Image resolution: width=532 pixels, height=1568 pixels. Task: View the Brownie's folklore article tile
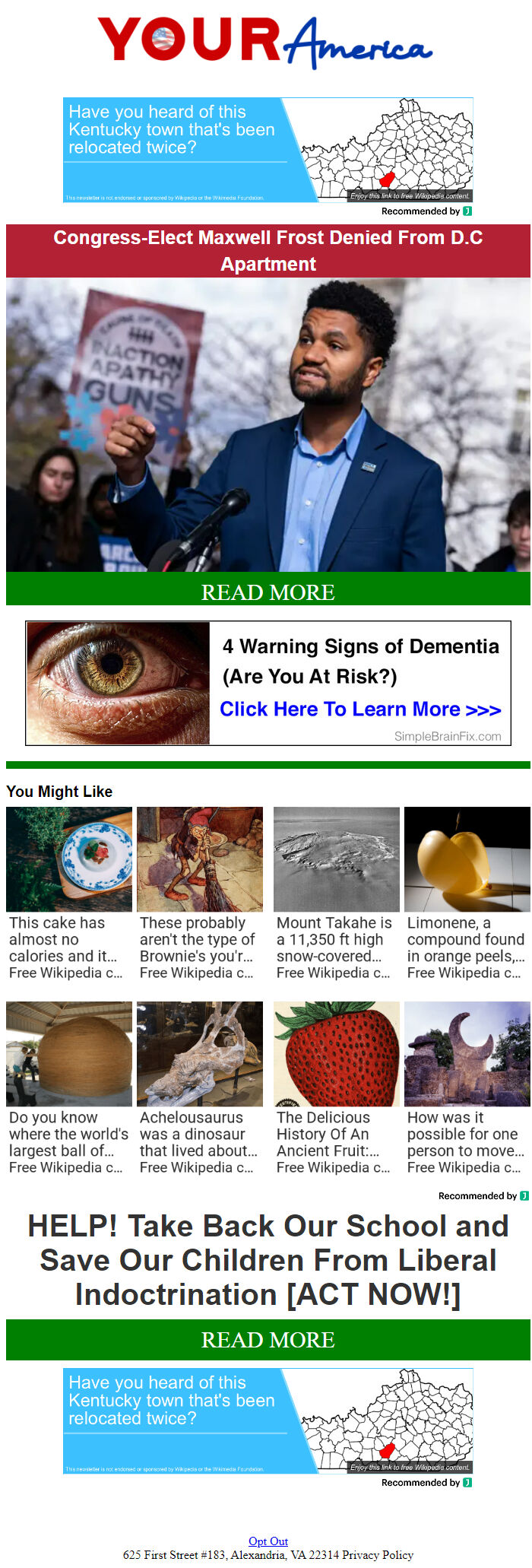[x=199, y=894]
